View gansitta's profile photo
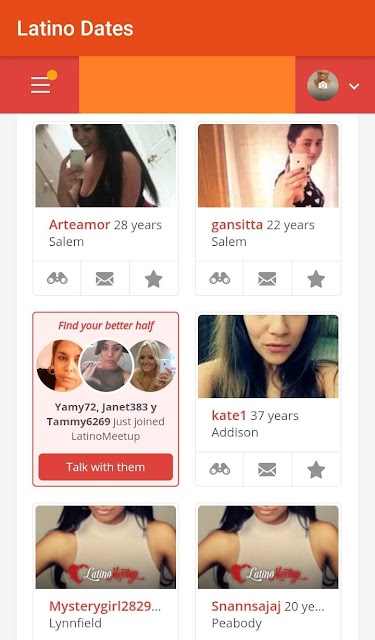The width and height of the screenshot is (375, 640). 268,166
